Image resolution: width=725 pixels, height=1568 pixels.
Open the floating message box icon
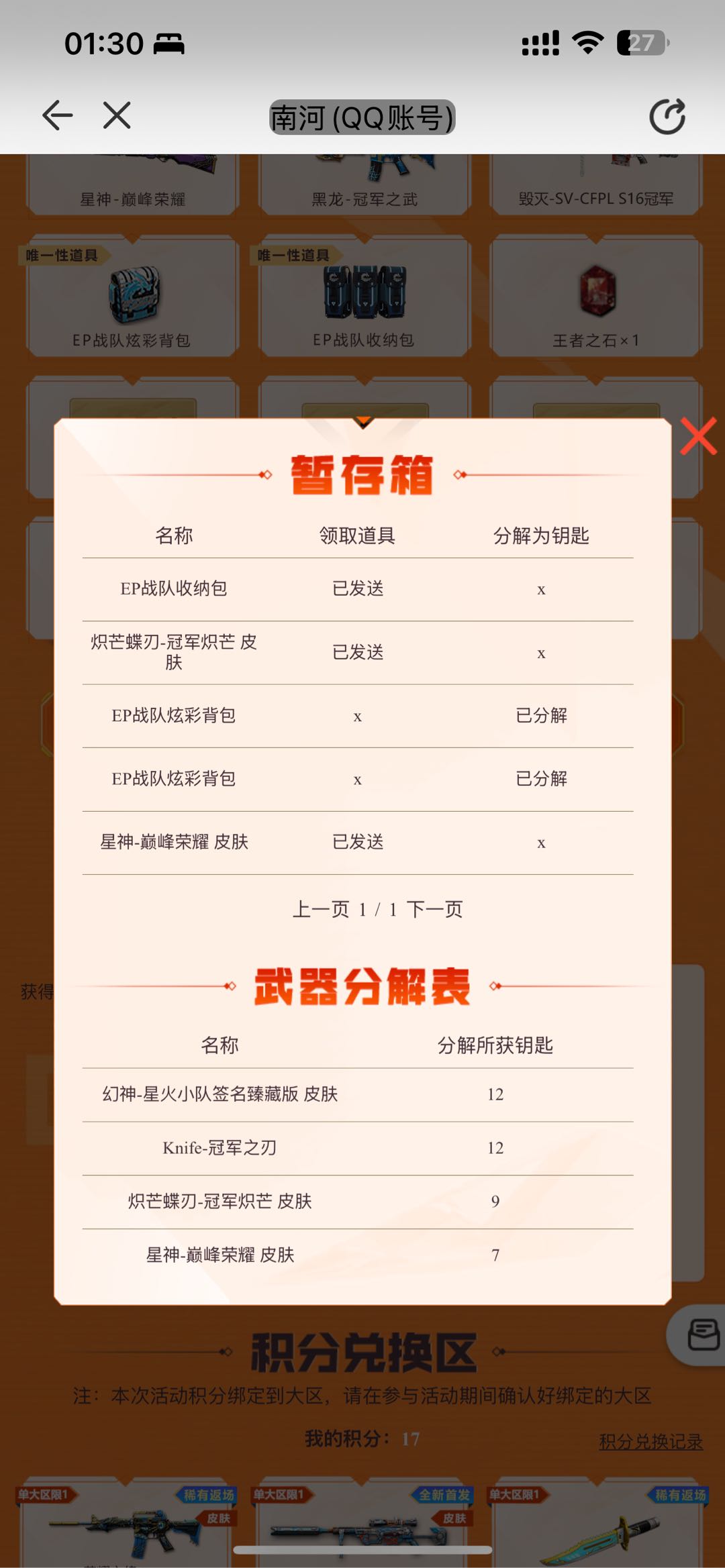702,1335
